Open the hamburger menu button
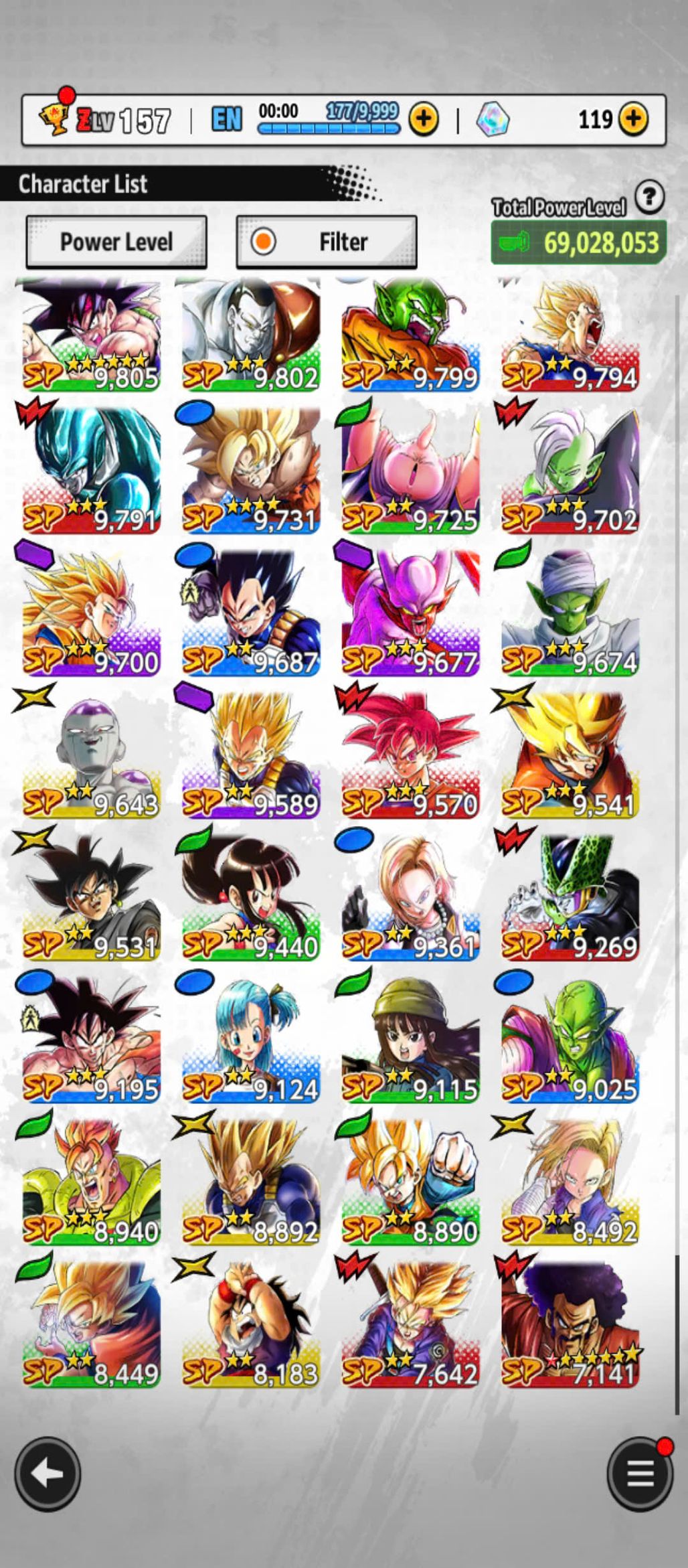Screen dimensions: 688x1568 639,1474
